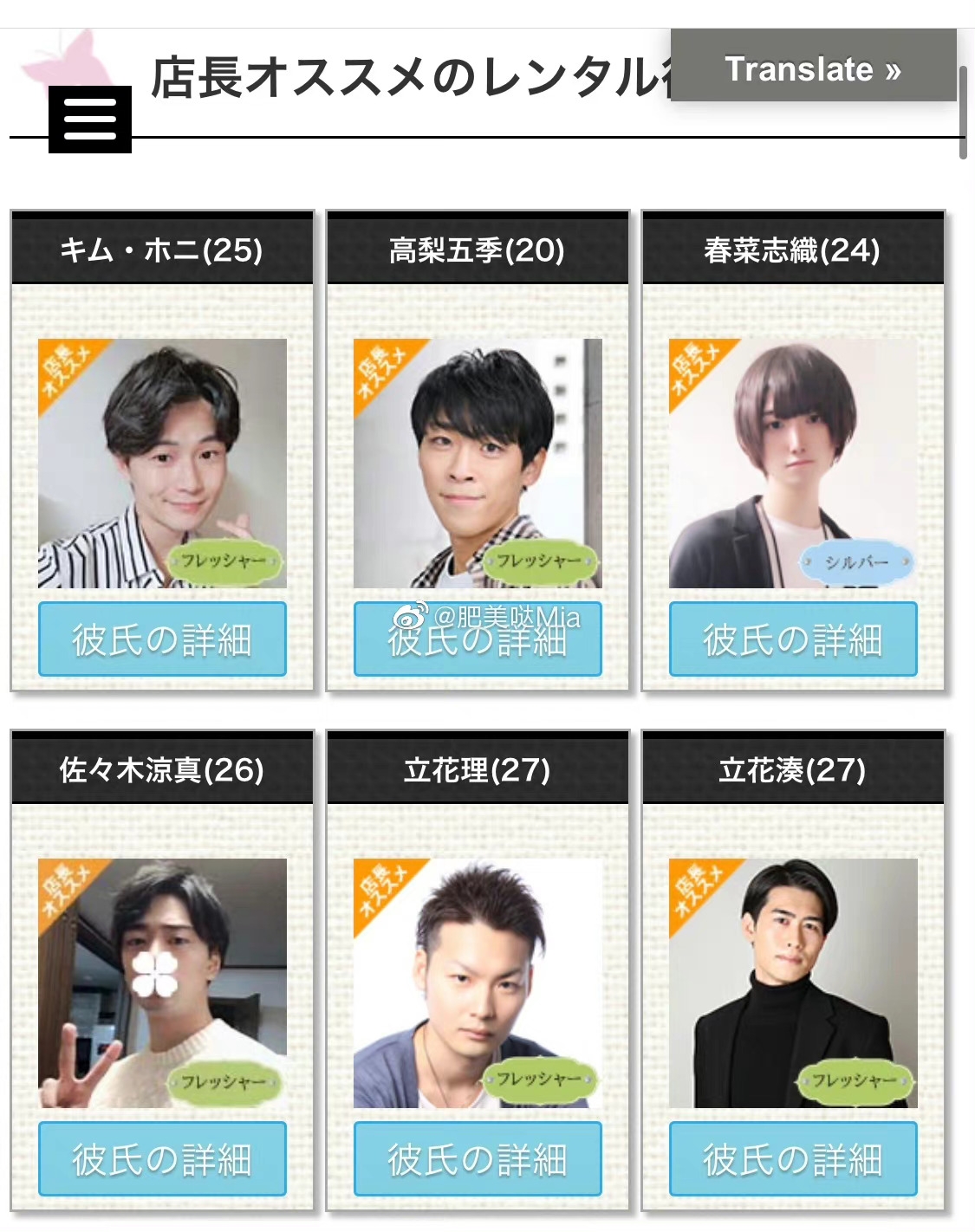Choose the profile photo of 立花理
Image resolution: width=975 pixels, height=1232 pixels.
click(478, 983)
